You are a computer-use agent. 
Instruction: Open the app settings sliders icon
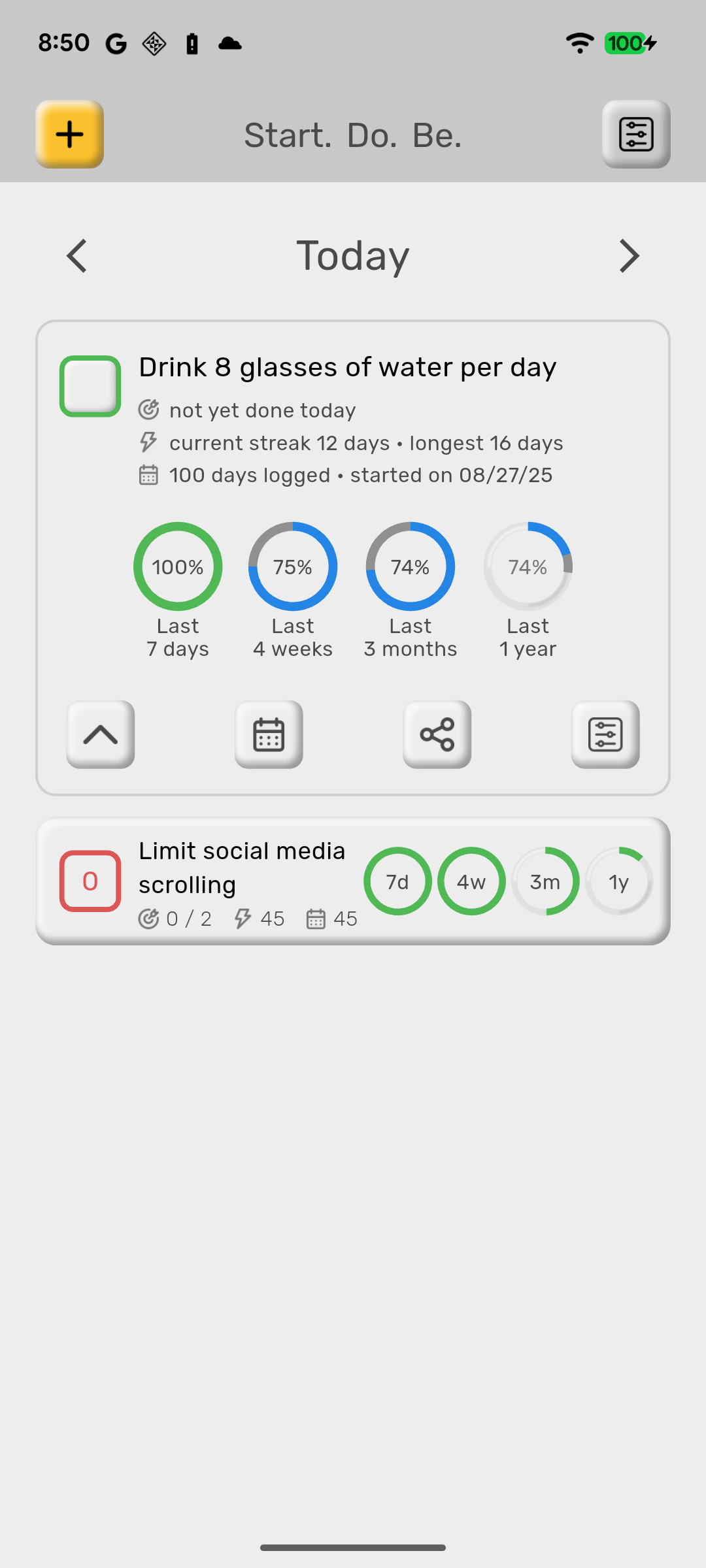pos(635,134)
